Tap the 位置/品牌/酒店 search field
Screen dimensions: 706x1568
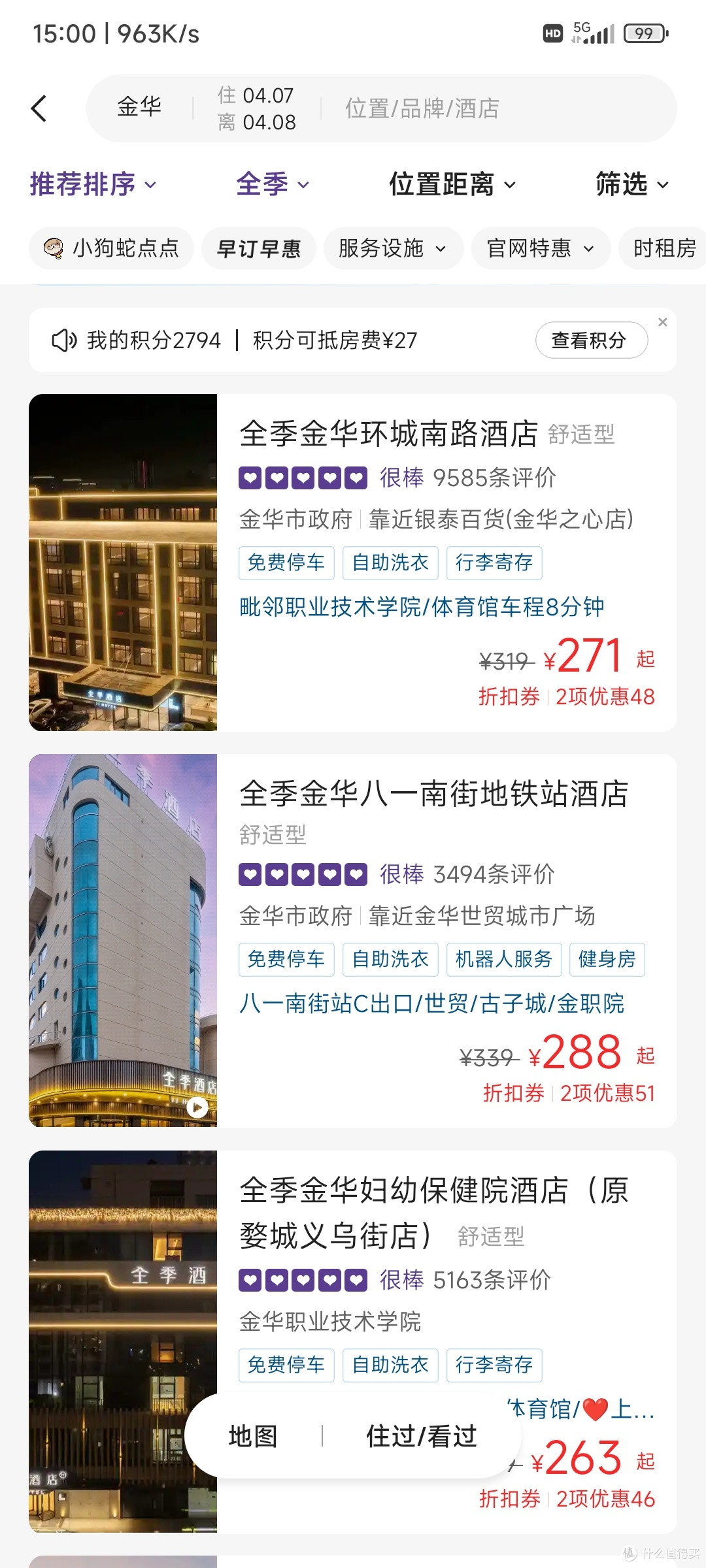(420, 108)
